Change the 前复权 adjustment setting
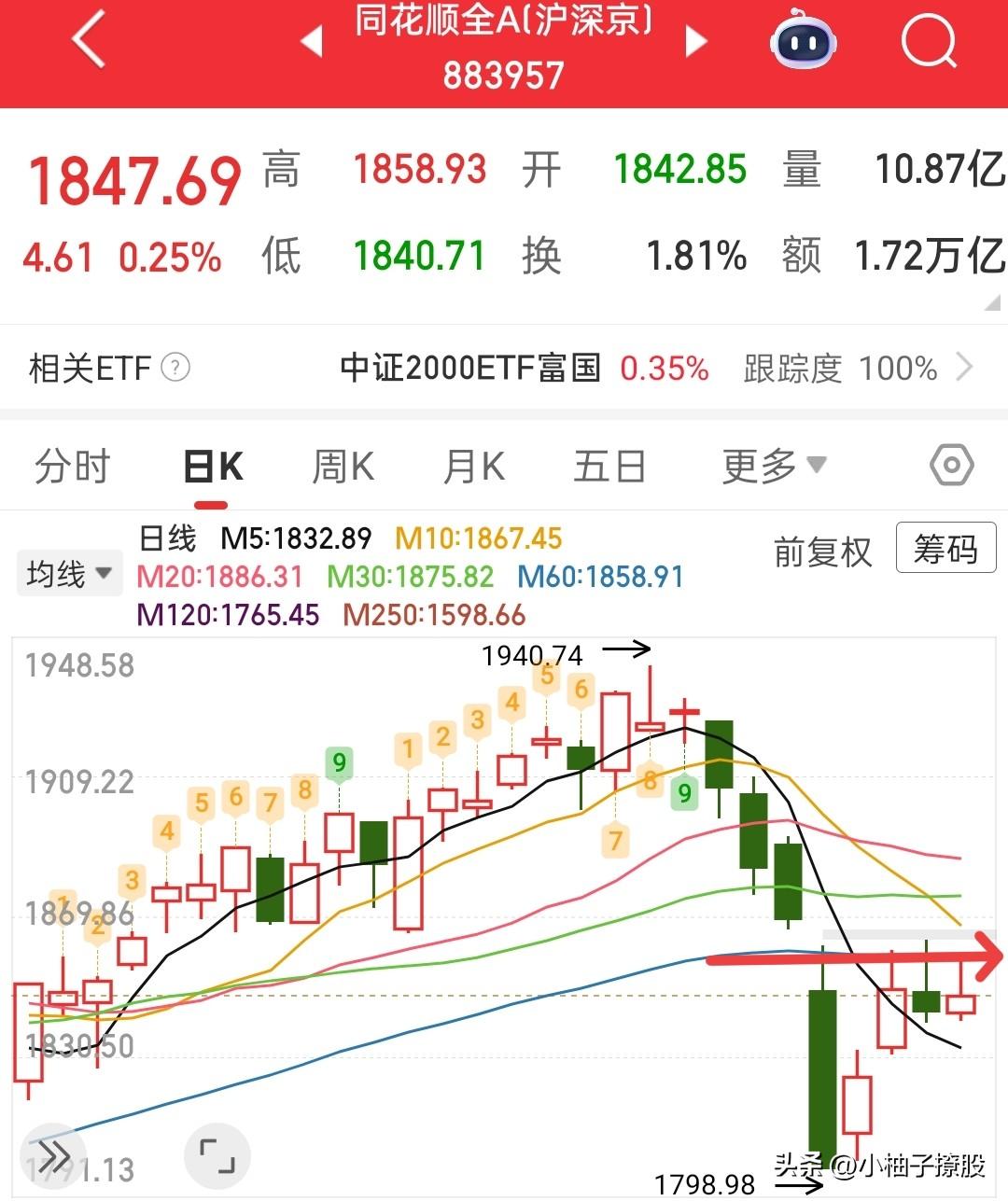This screenshot has height=1201, width=1008. point(822,552)
